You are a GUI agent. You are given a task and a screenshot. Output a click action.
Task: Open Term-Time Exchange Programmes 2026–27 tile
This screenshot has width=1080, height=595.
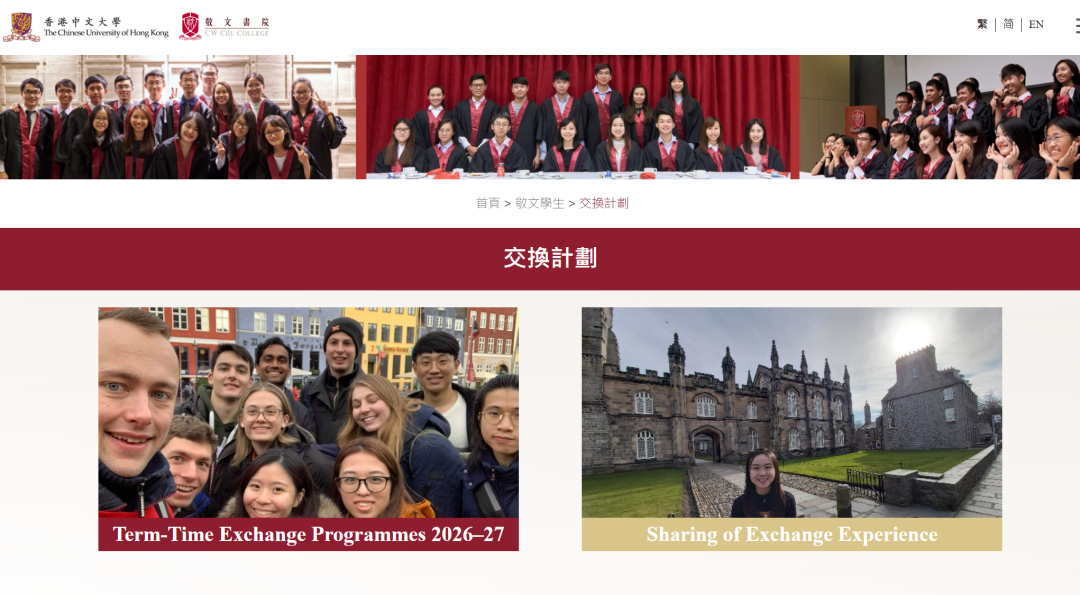[x=308, y=429]
